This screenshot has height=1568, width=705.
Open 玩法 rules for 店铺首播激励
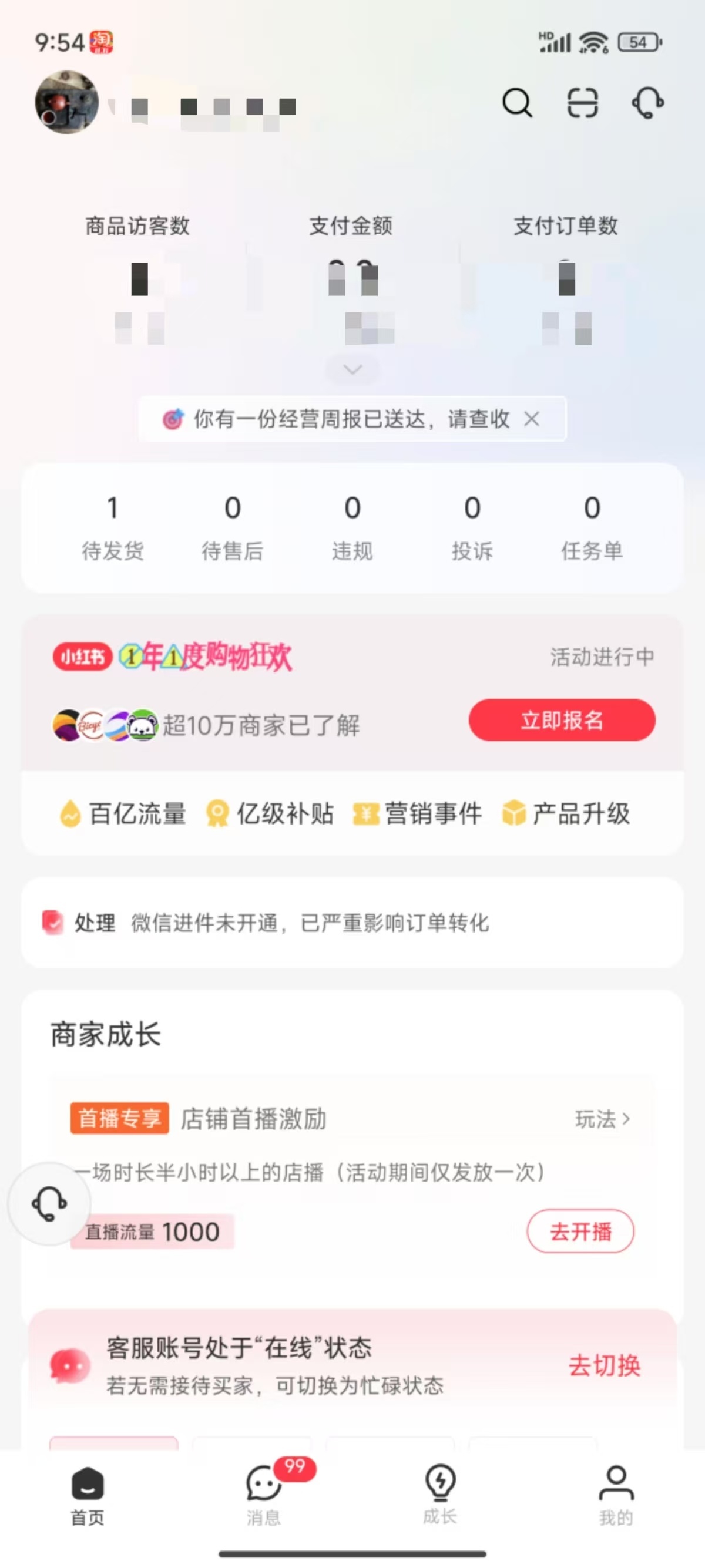[602, 1119]
